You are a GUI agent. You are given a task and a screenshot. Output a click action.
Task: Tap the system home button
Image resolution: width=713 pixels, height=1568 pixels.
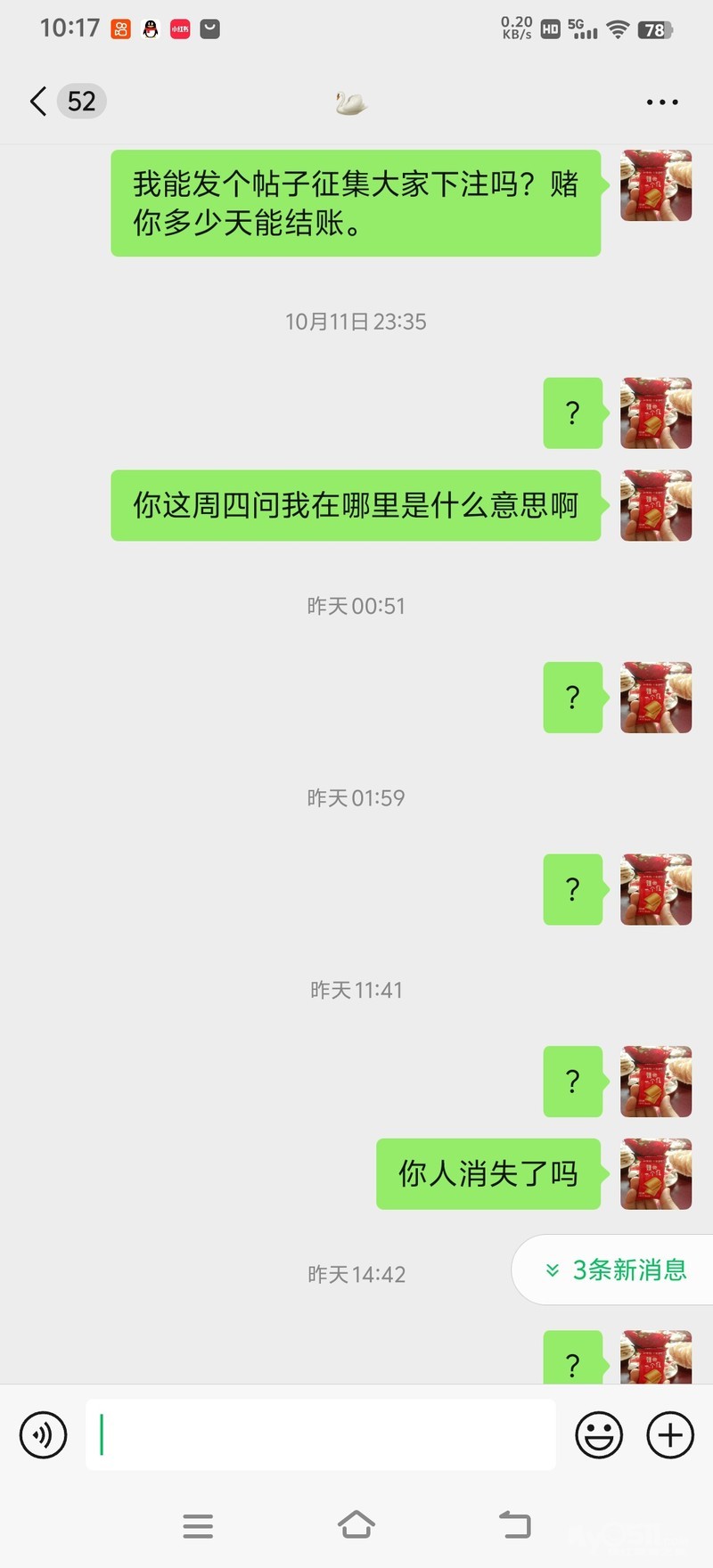coord(356,1525)
